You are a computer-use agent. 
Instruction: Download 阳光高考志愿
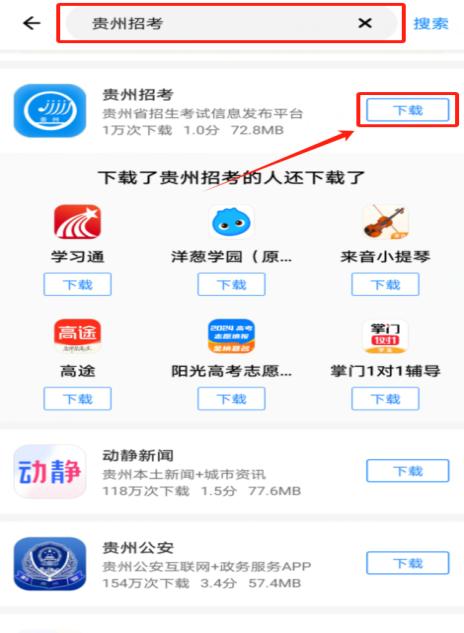click(x=231, y=398)
